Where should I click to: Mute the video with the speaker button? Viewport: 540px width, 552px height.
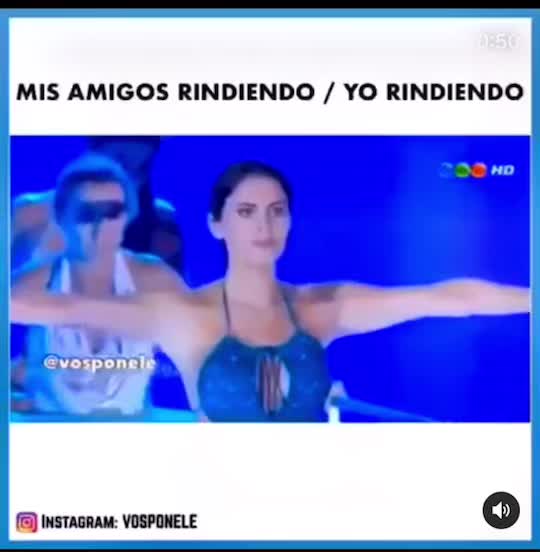point(501,510)
